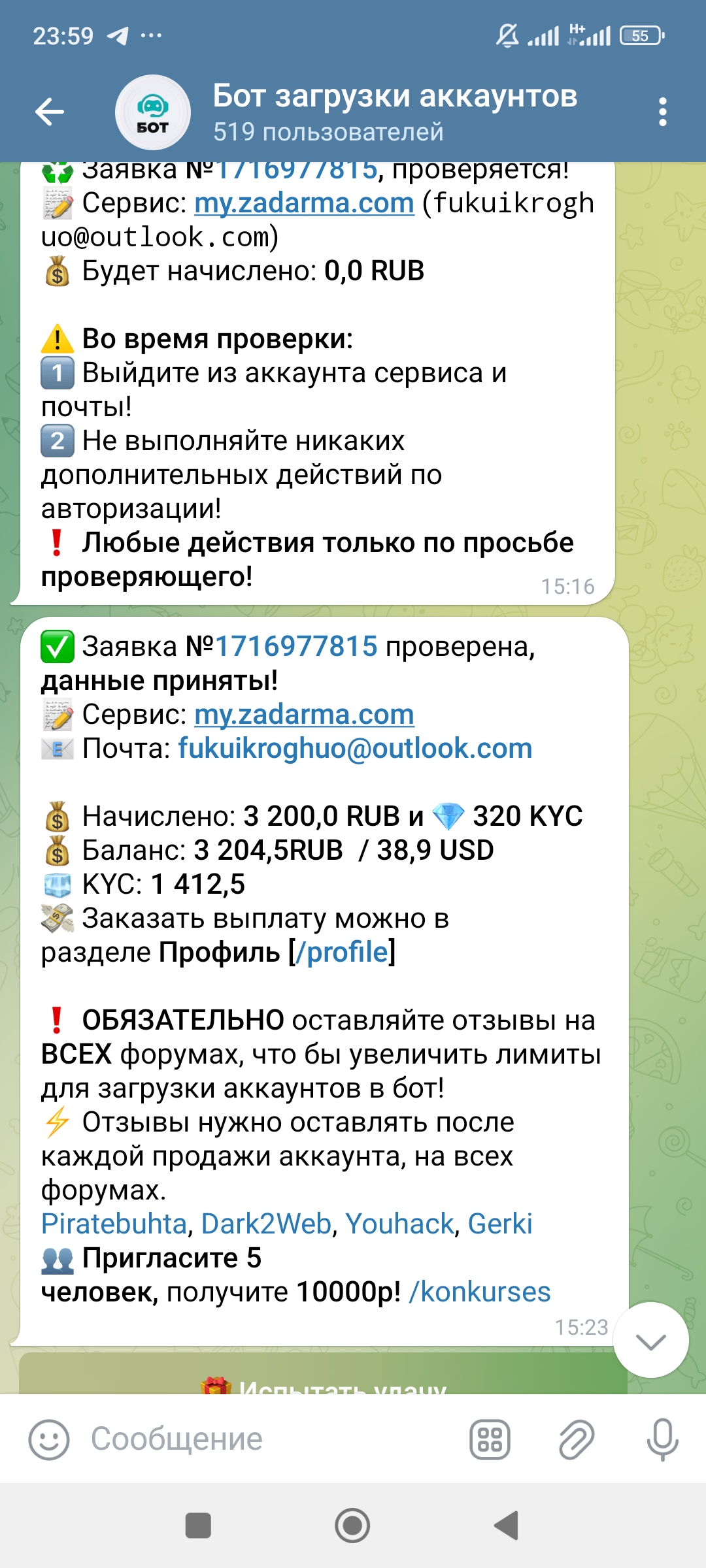Open the Gerki forum link

coord(500,1224)
